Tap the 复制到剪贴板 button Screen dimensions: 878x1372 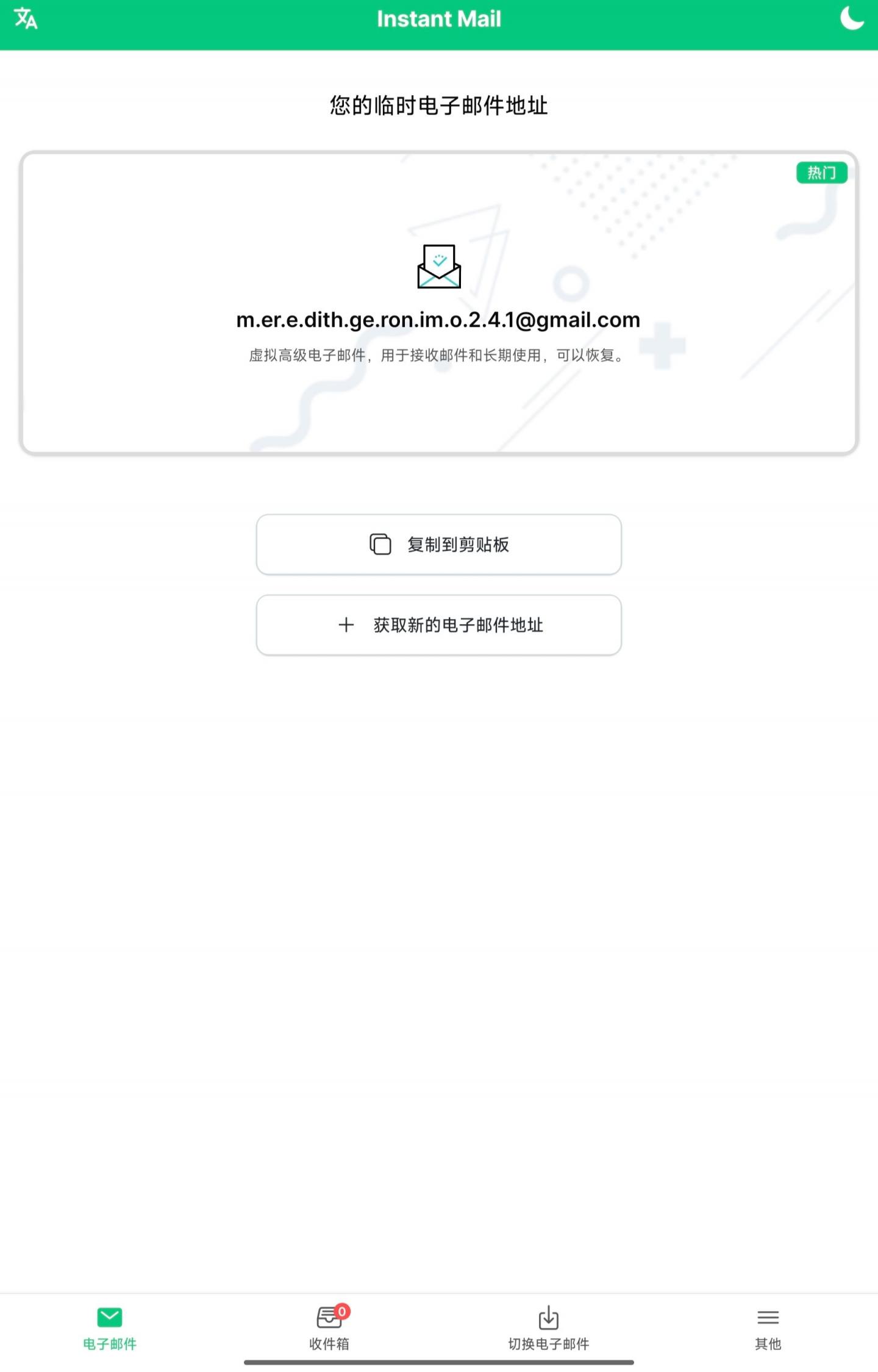point(439,544)
